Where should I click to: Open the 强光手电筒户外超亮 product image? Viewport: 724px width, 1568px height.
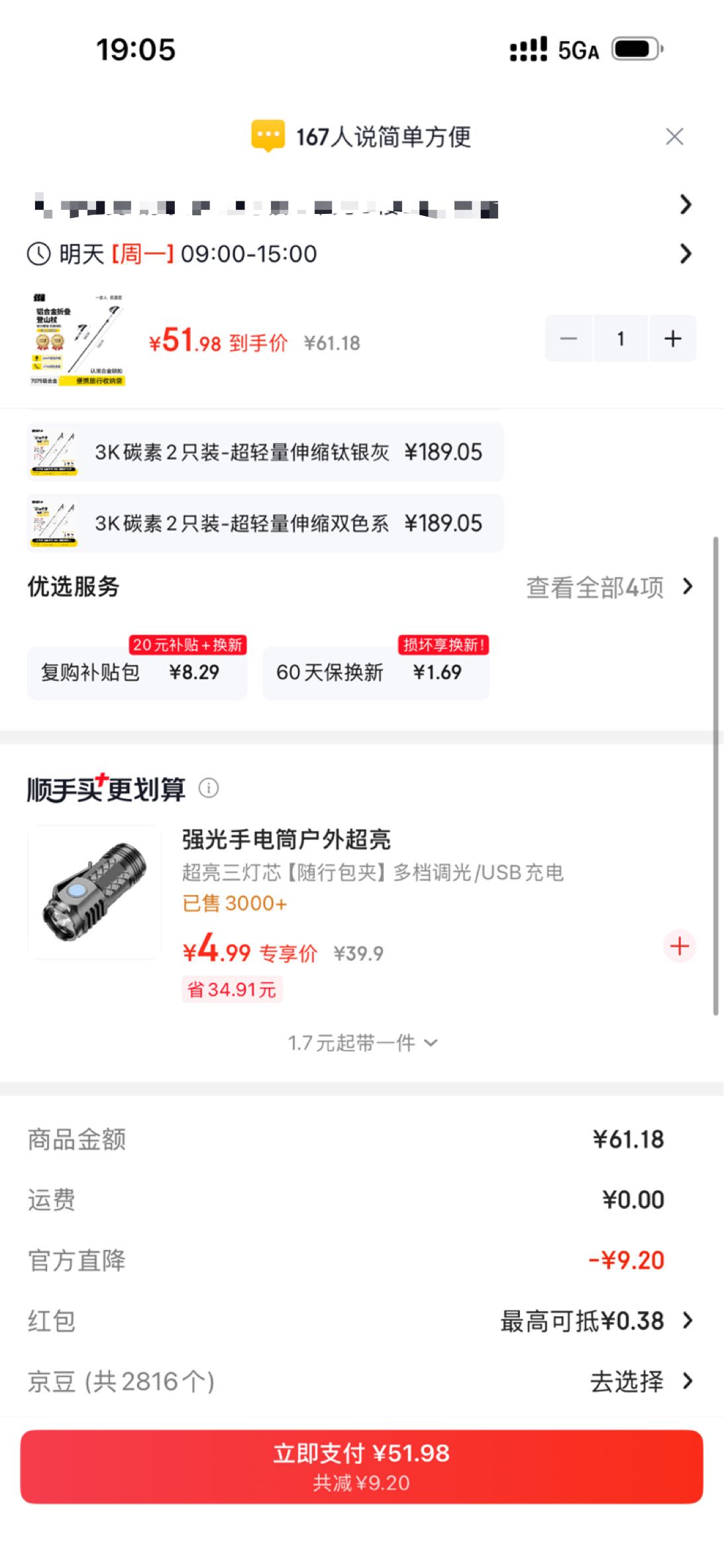94,892
